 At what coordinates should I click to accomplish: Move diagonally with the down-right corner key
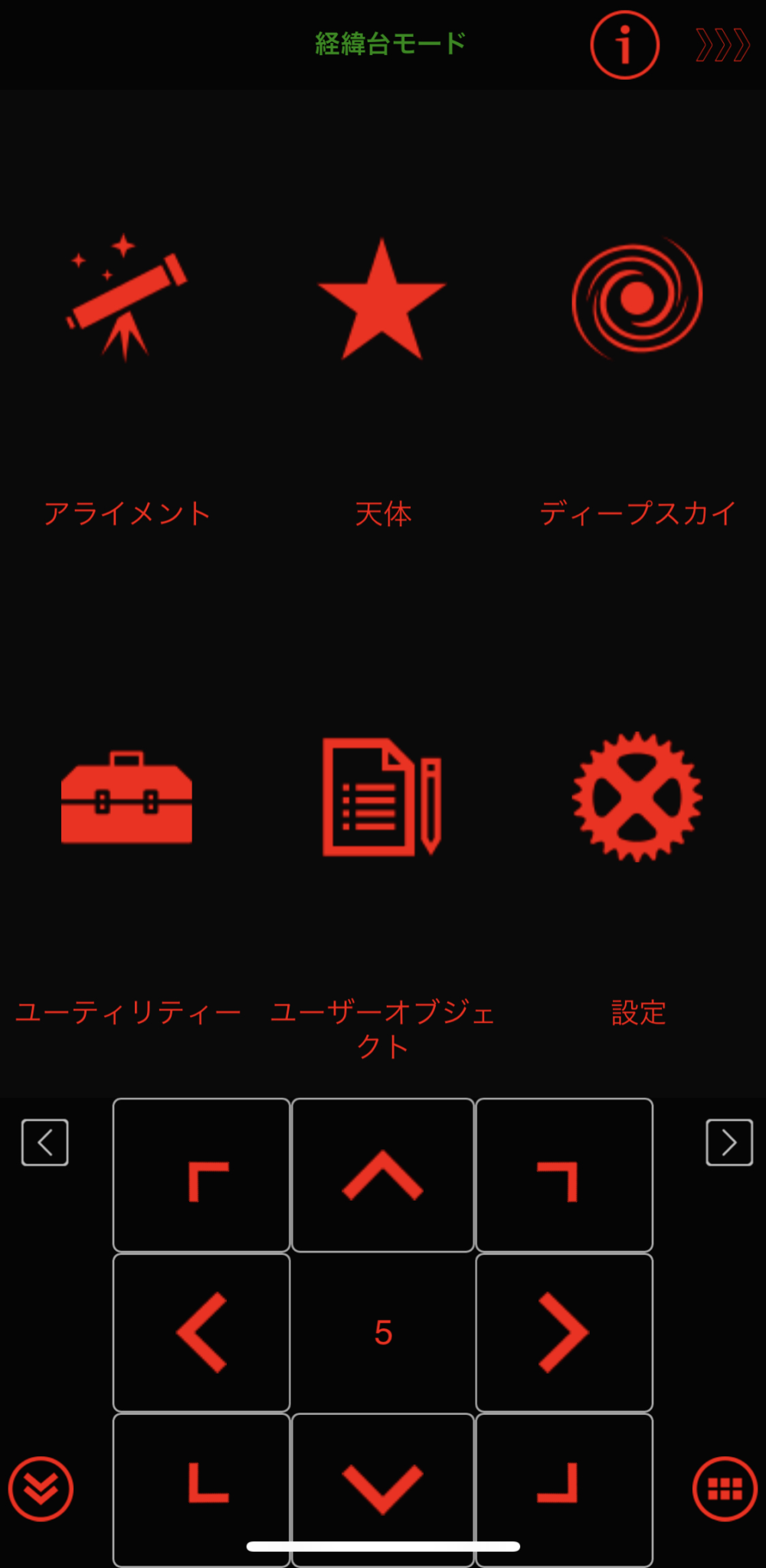tap(565, 1489)
